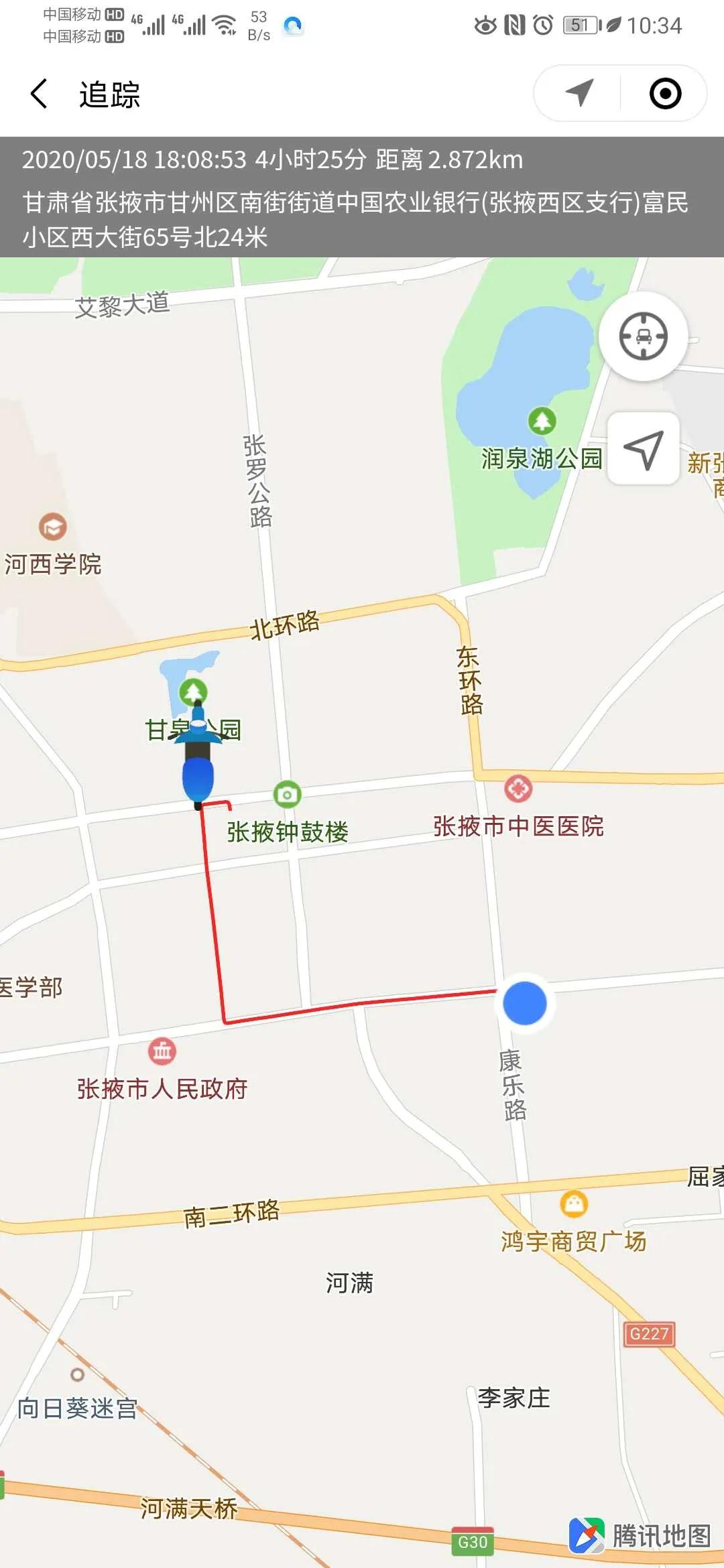Select the G227 road badge
This screenshot has width=724, height=1568.
(x=648, y=1333)
